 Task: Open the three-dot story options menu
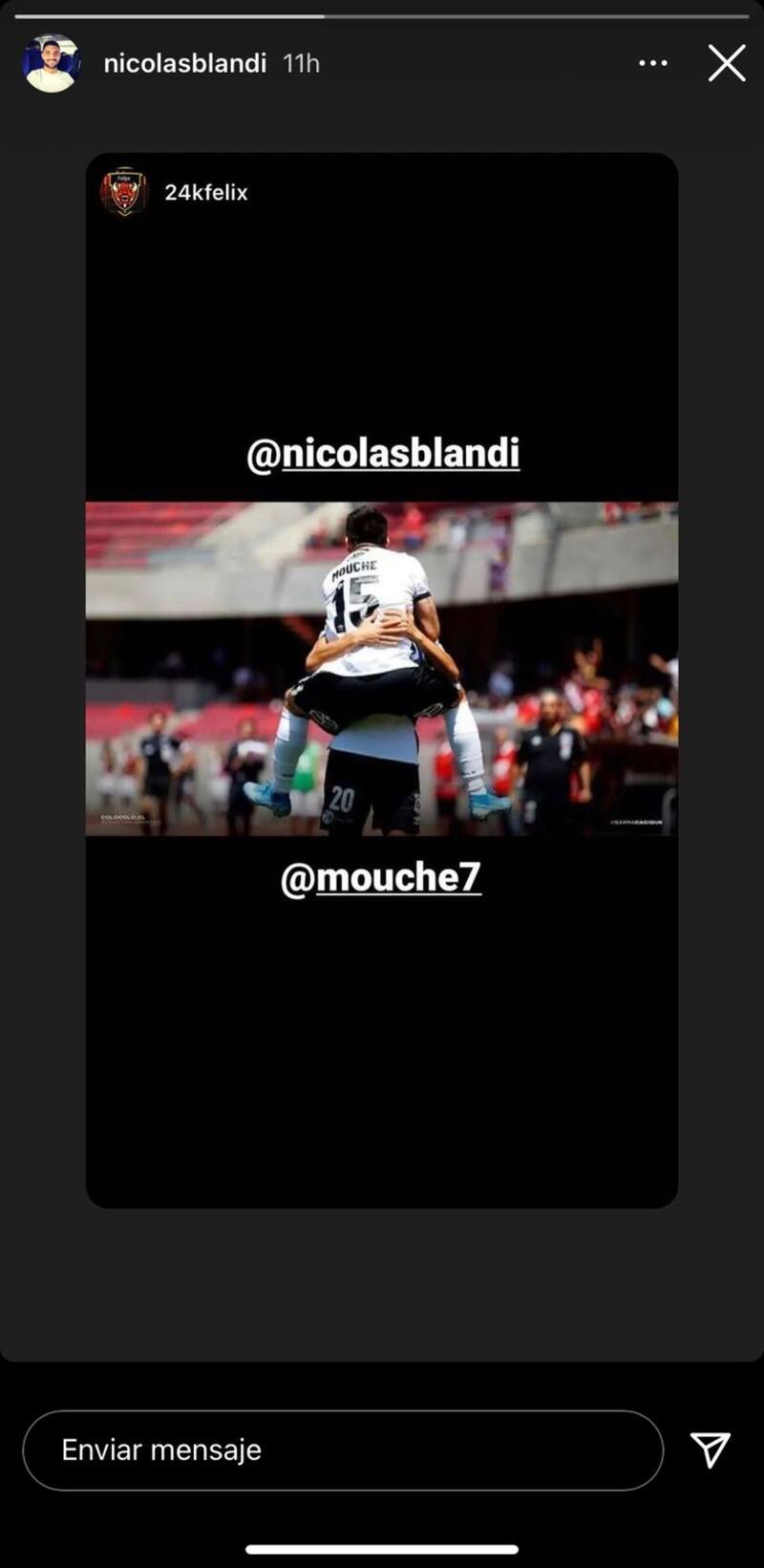653,63
